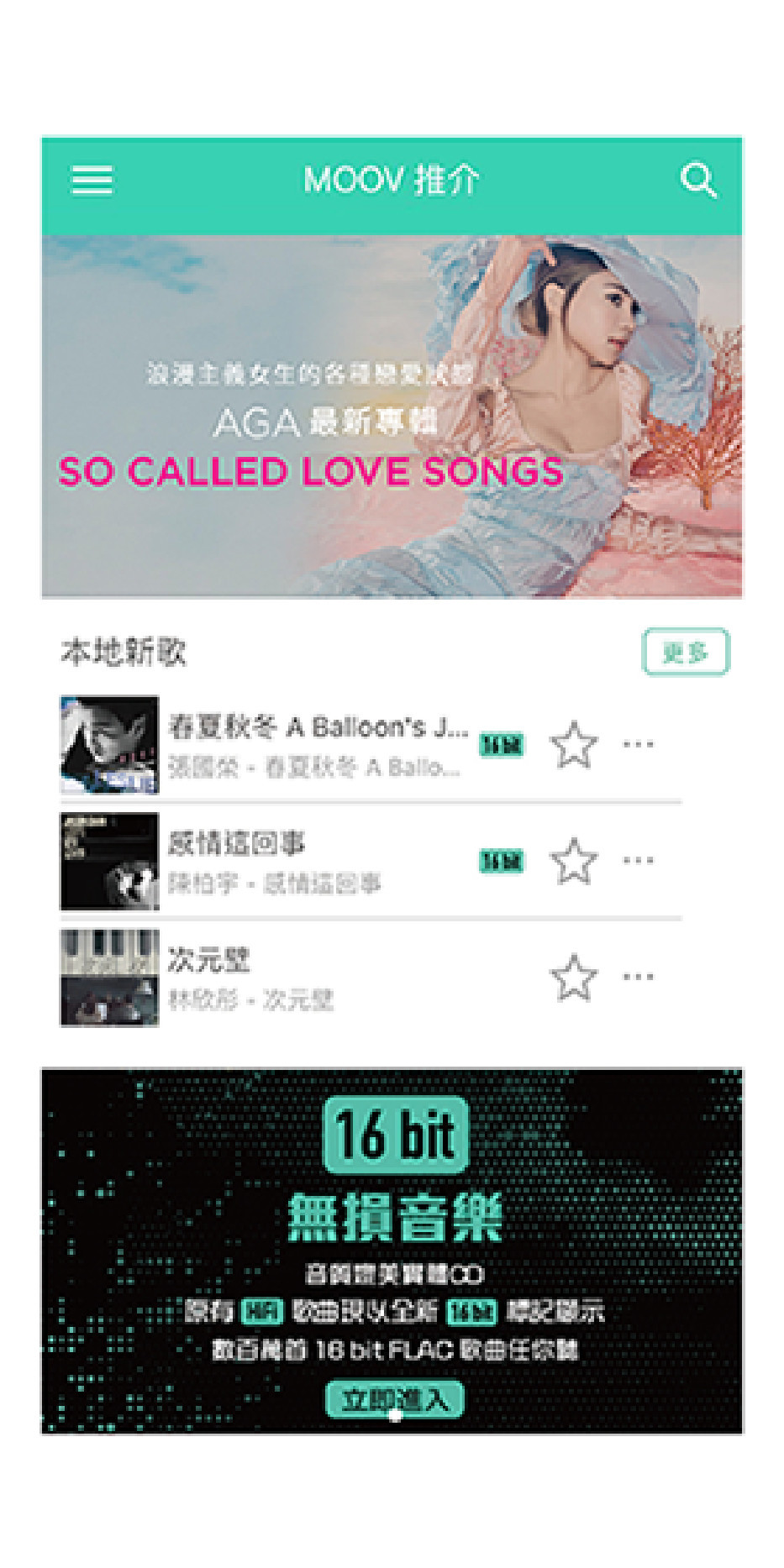The width and height of the screenshot is (784, 1568).
Task: Open the hamburger drawer menu
Action: (x=92, y=180)
